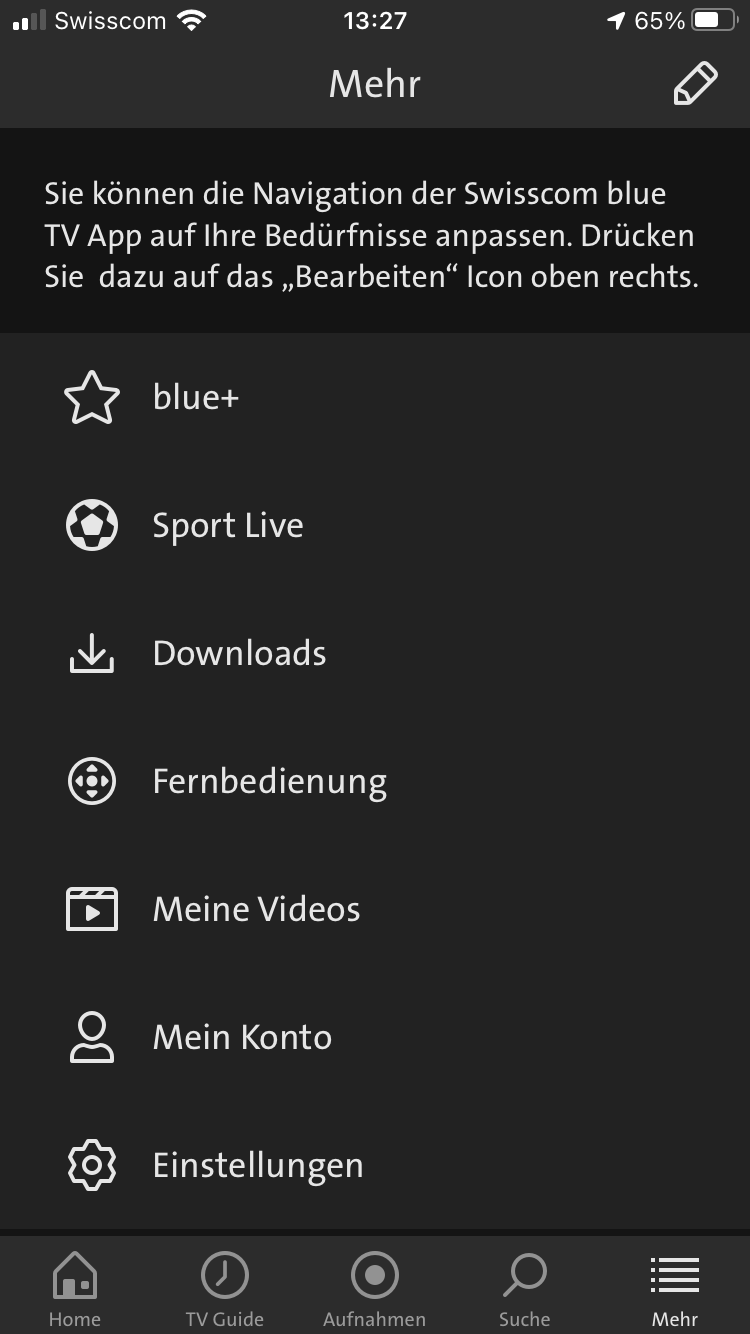Open Mein Konto
750x1334 pixels.
pyautogui.click(x=241, y=1038)
